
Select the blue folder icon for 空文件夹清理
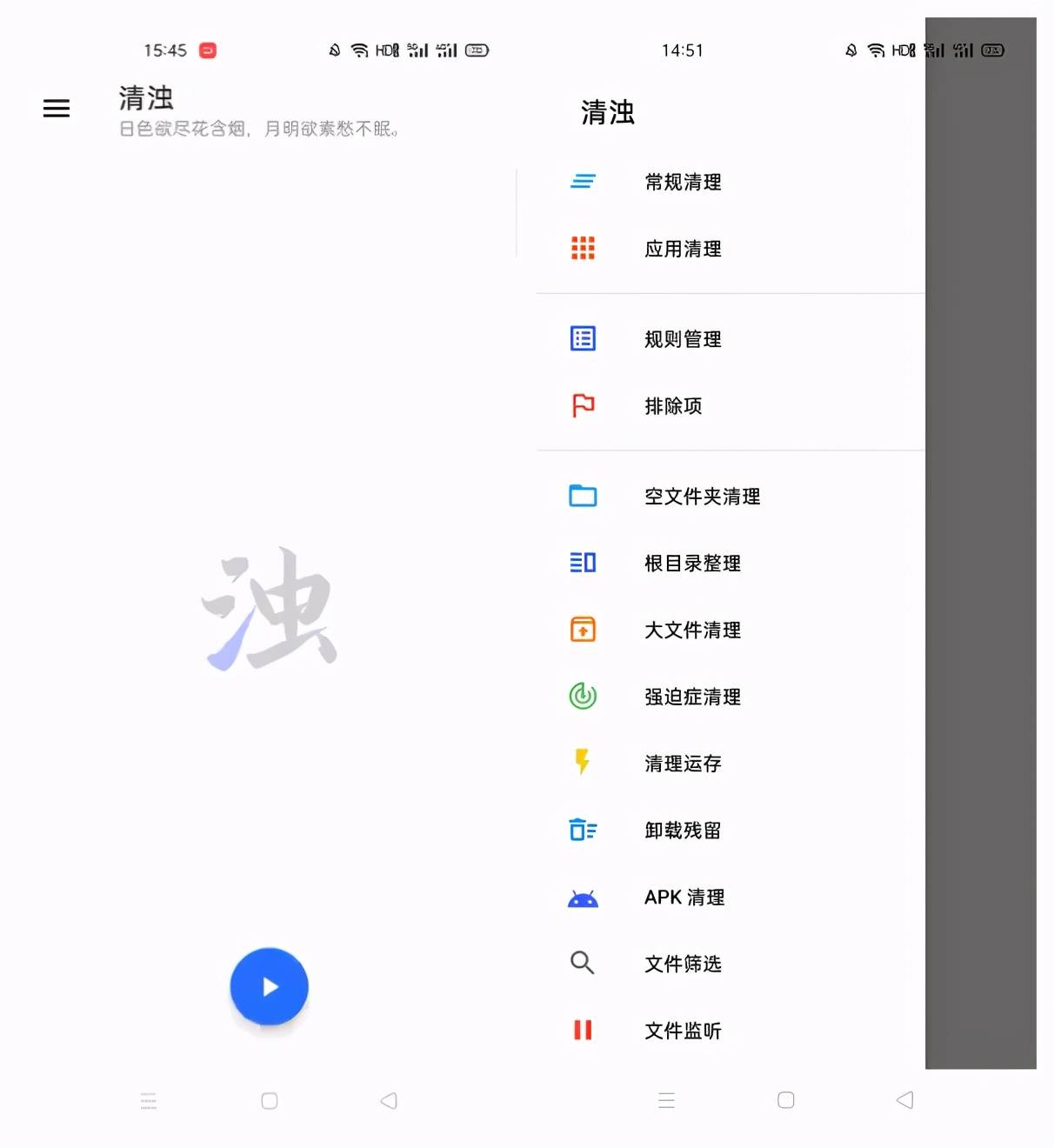pyautogui.click(x=583, y=495)
